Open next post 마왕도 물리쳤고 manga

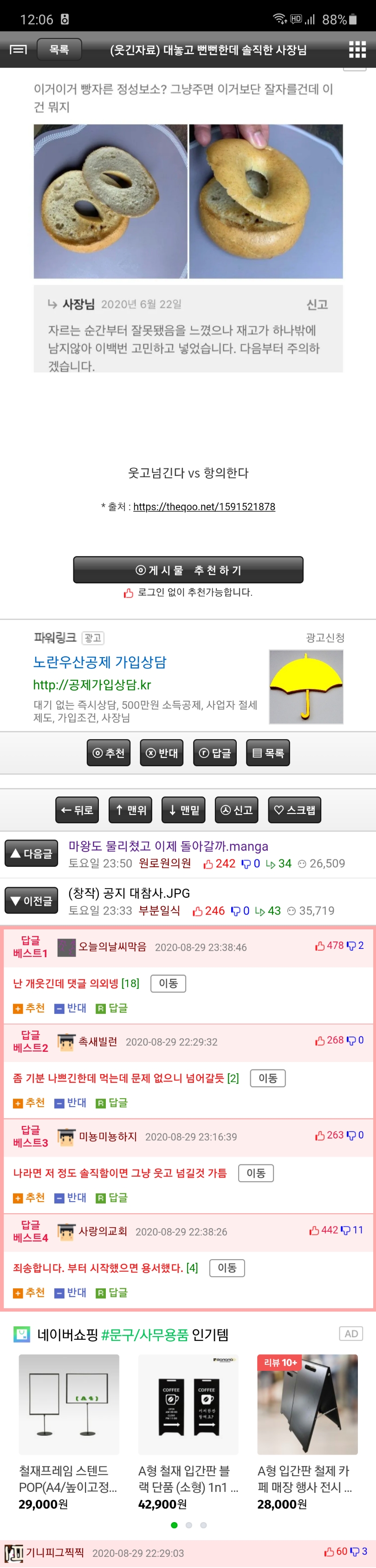click(168, 846)
